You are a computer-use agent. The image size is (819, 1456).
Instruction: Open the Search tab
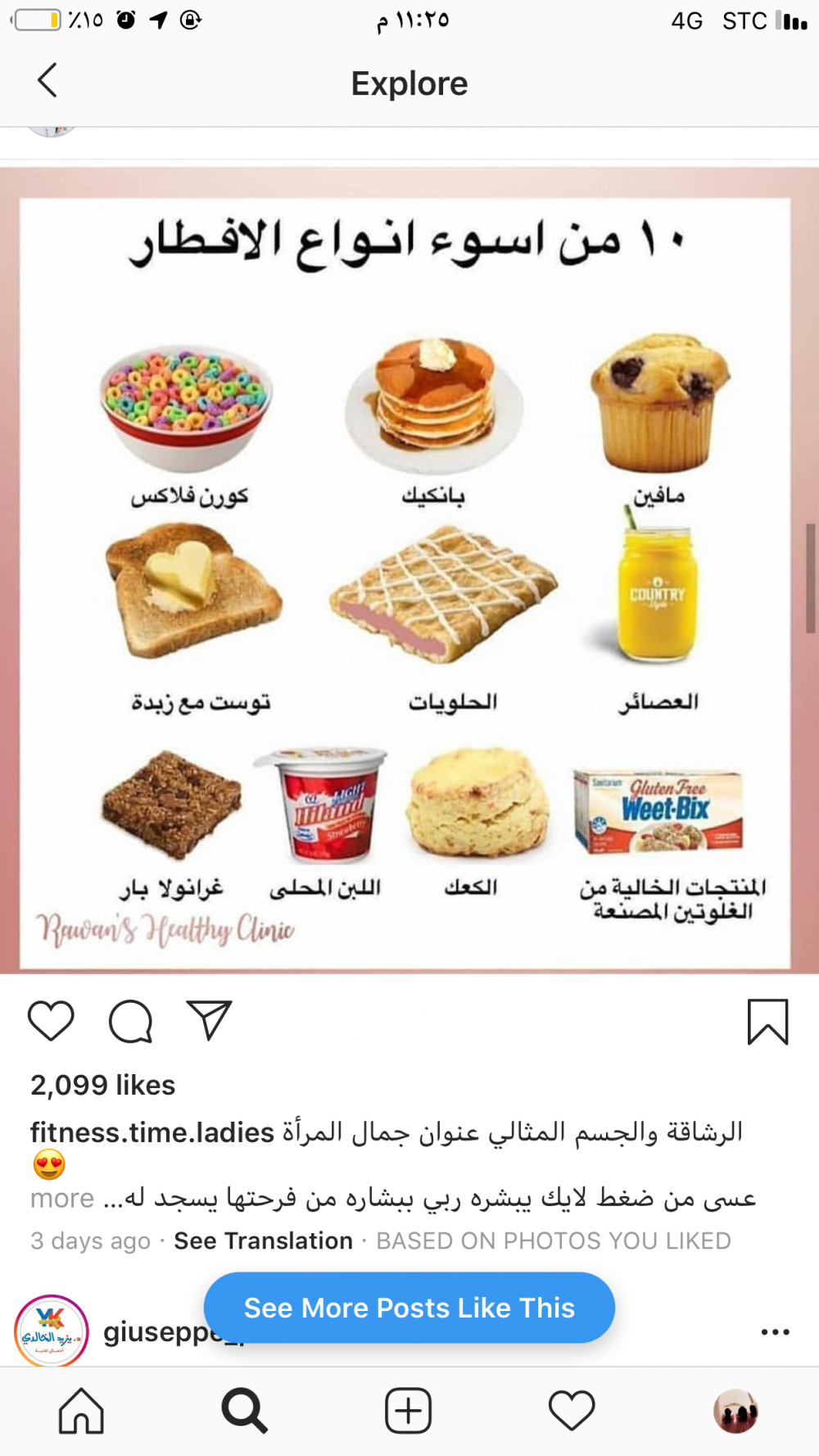click(x=244, y=1411)
